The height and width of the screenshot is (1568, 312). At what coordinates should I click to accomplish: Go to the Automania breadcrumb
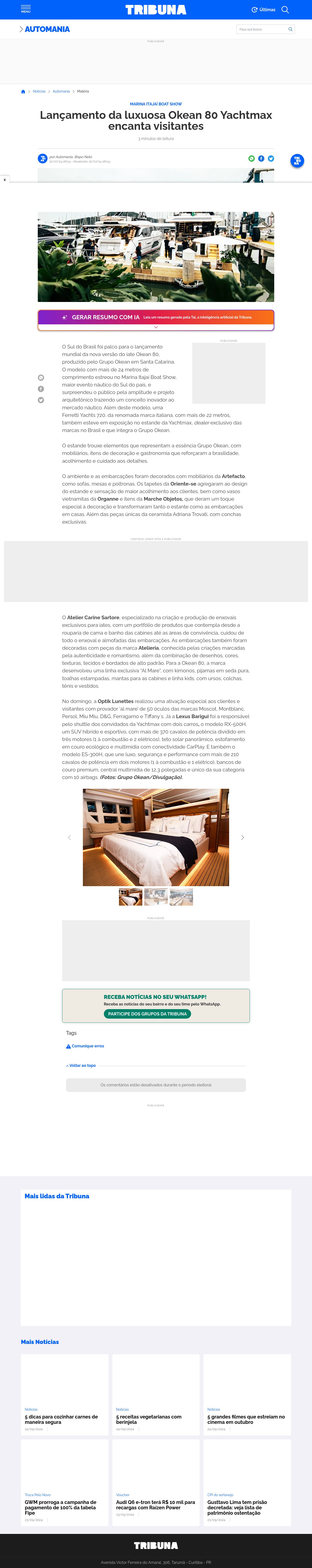(61, 91)
